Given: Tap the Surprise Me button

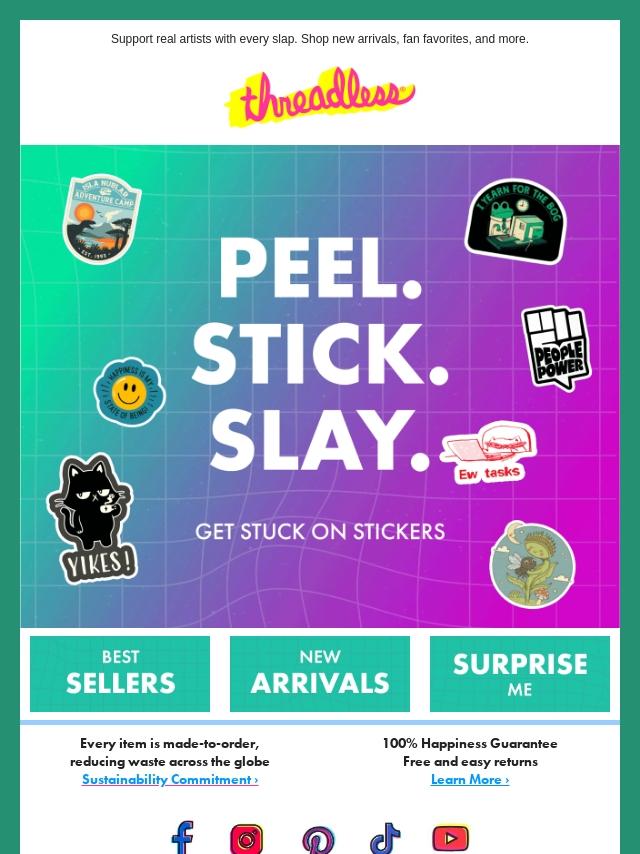Looking at the screenshot, I should (520, 673).
